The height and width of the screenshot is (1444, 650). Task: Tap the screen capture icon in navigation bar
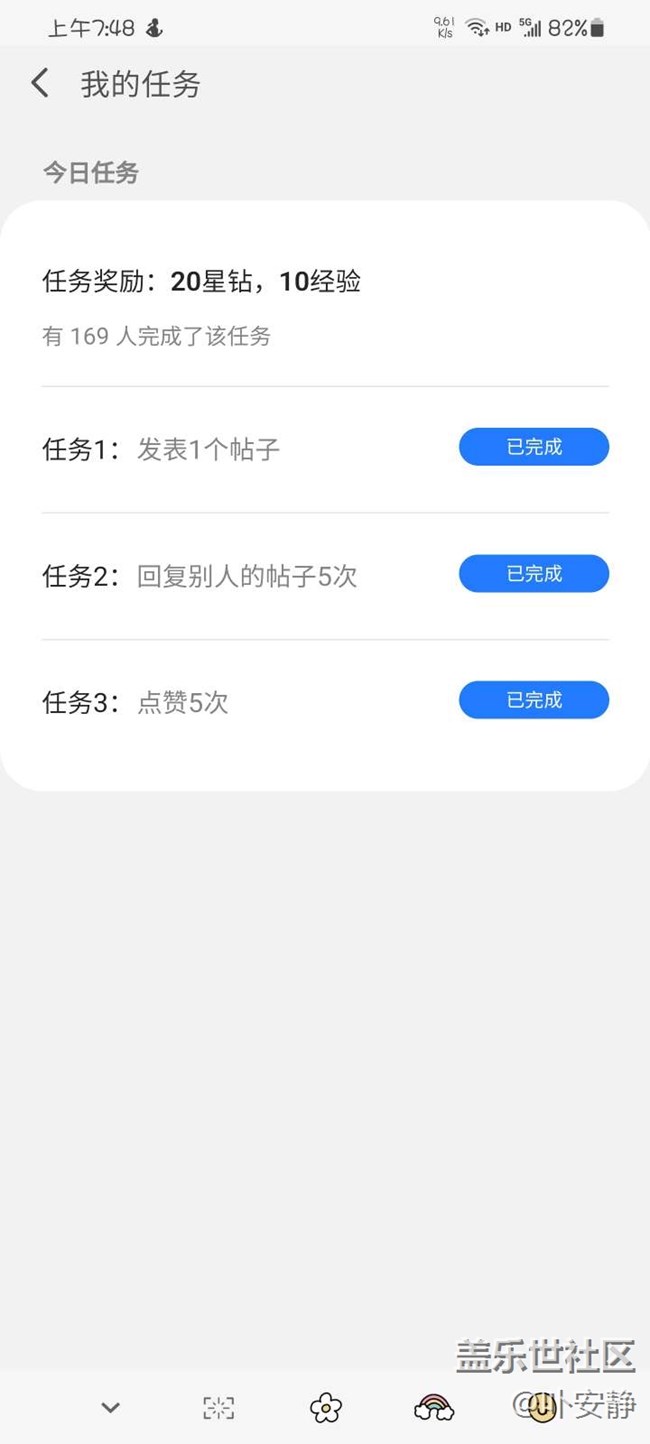coord(218,1408)
